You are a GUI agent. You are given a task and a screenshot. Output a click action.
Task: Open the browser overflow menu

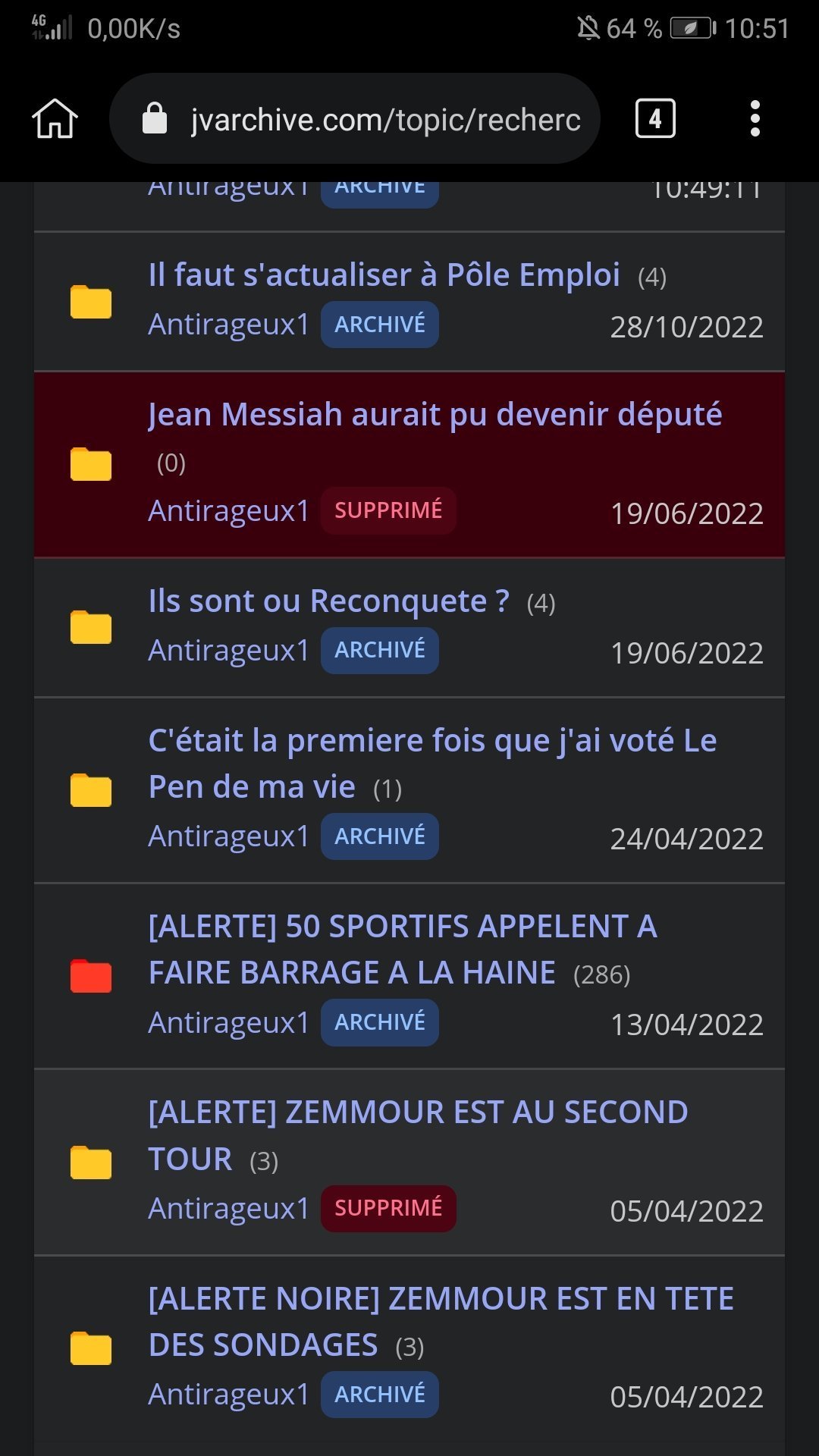[755, 119]
